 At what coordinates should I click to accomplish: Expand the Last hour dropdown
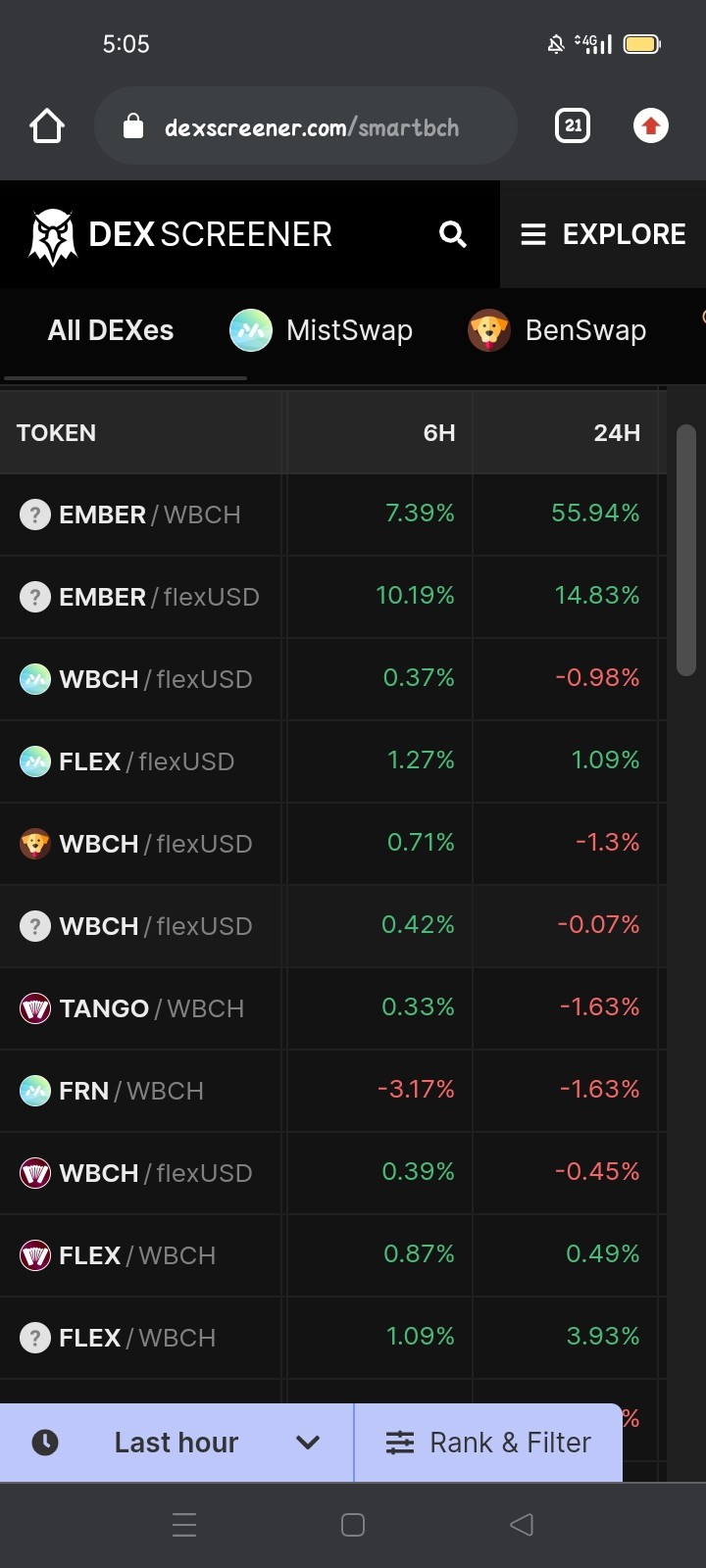tap(176, 1443)
